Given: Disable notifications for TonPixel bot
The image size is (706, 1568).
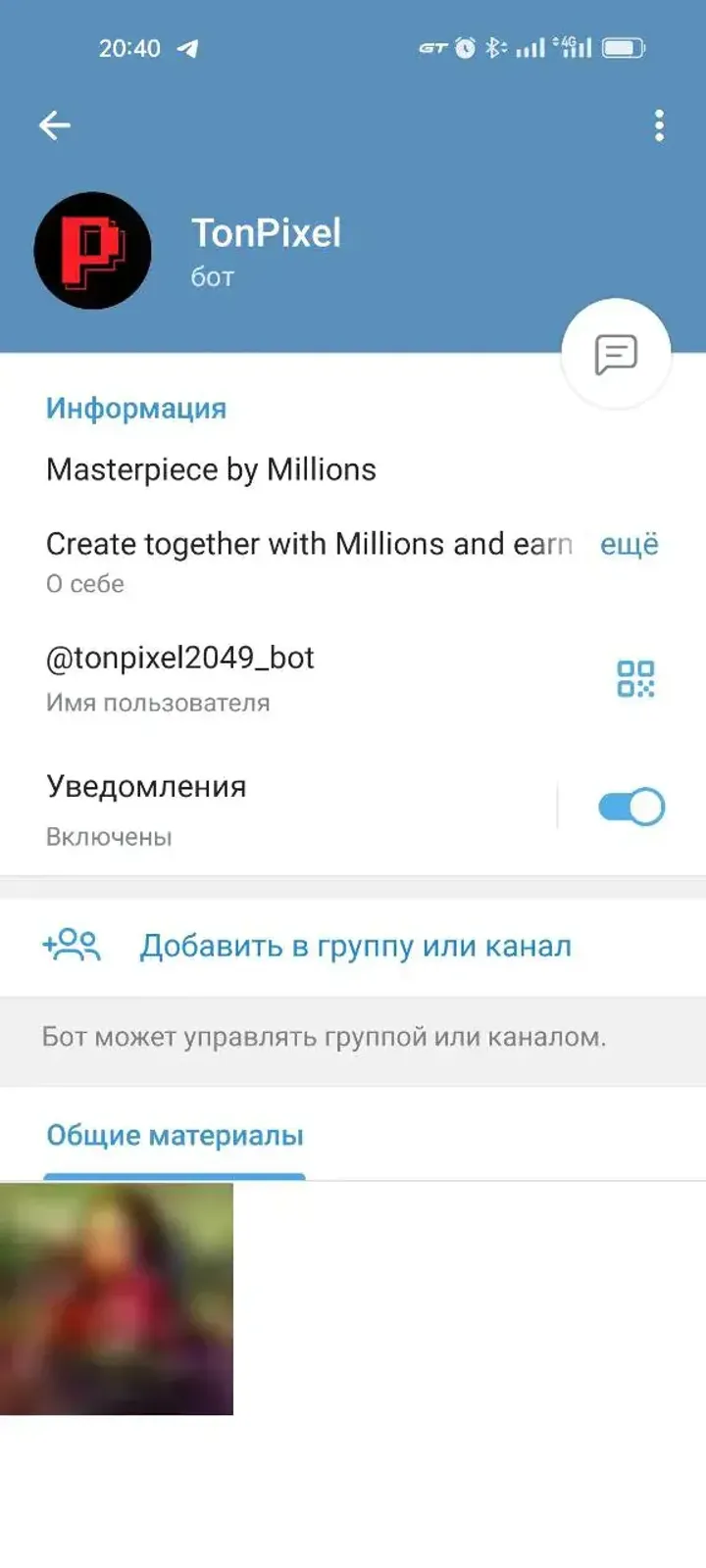Looking at the screenshot, I should [629, 806].
